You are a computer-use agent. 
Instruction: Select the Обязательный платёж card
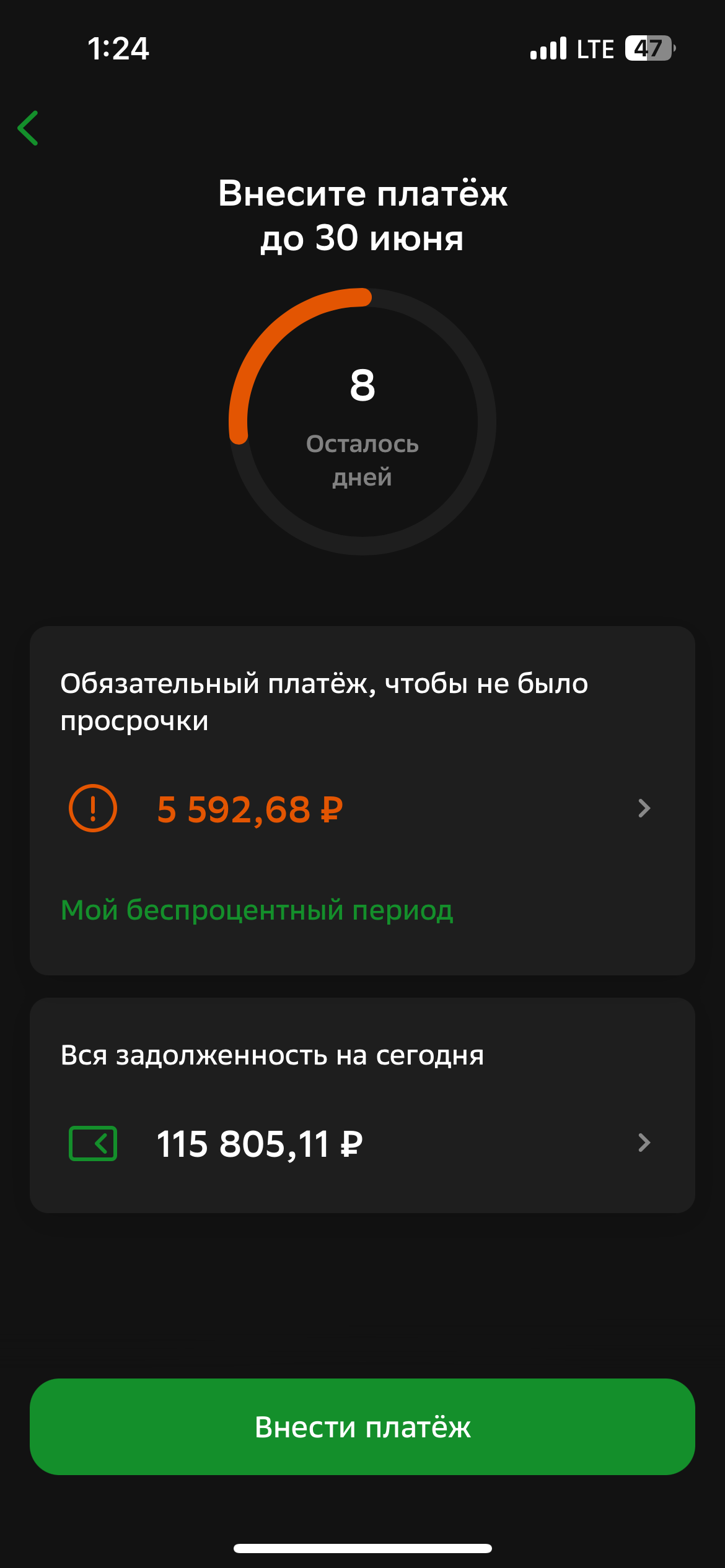(x=362, y=799)
